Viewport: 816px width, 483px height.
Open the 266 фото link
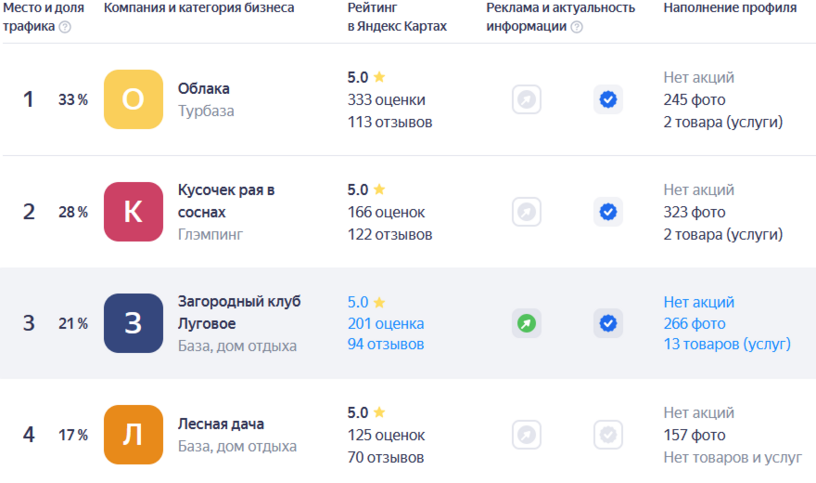pyautogui.click(x=694, y=323)
